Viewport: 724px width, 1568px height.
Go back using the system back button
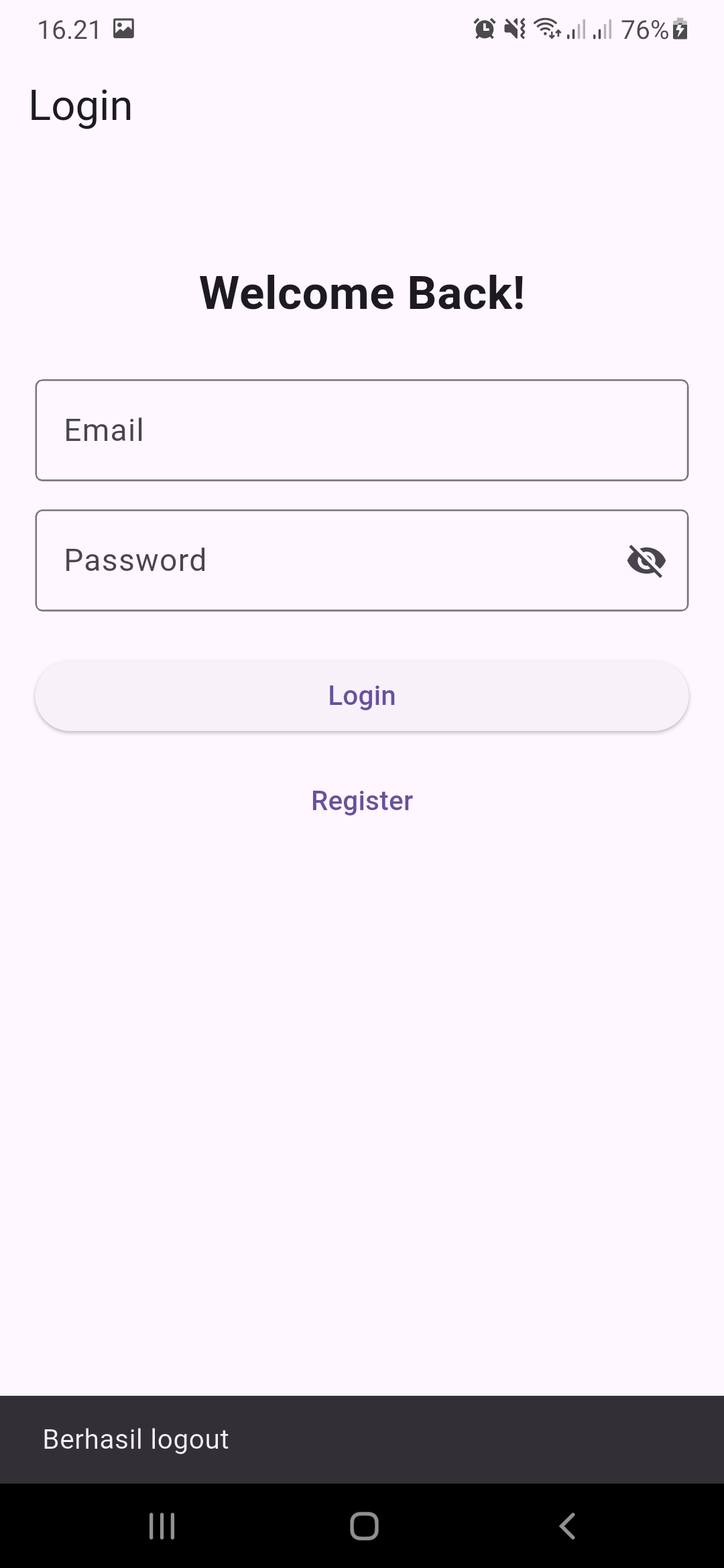[567, 1526]
